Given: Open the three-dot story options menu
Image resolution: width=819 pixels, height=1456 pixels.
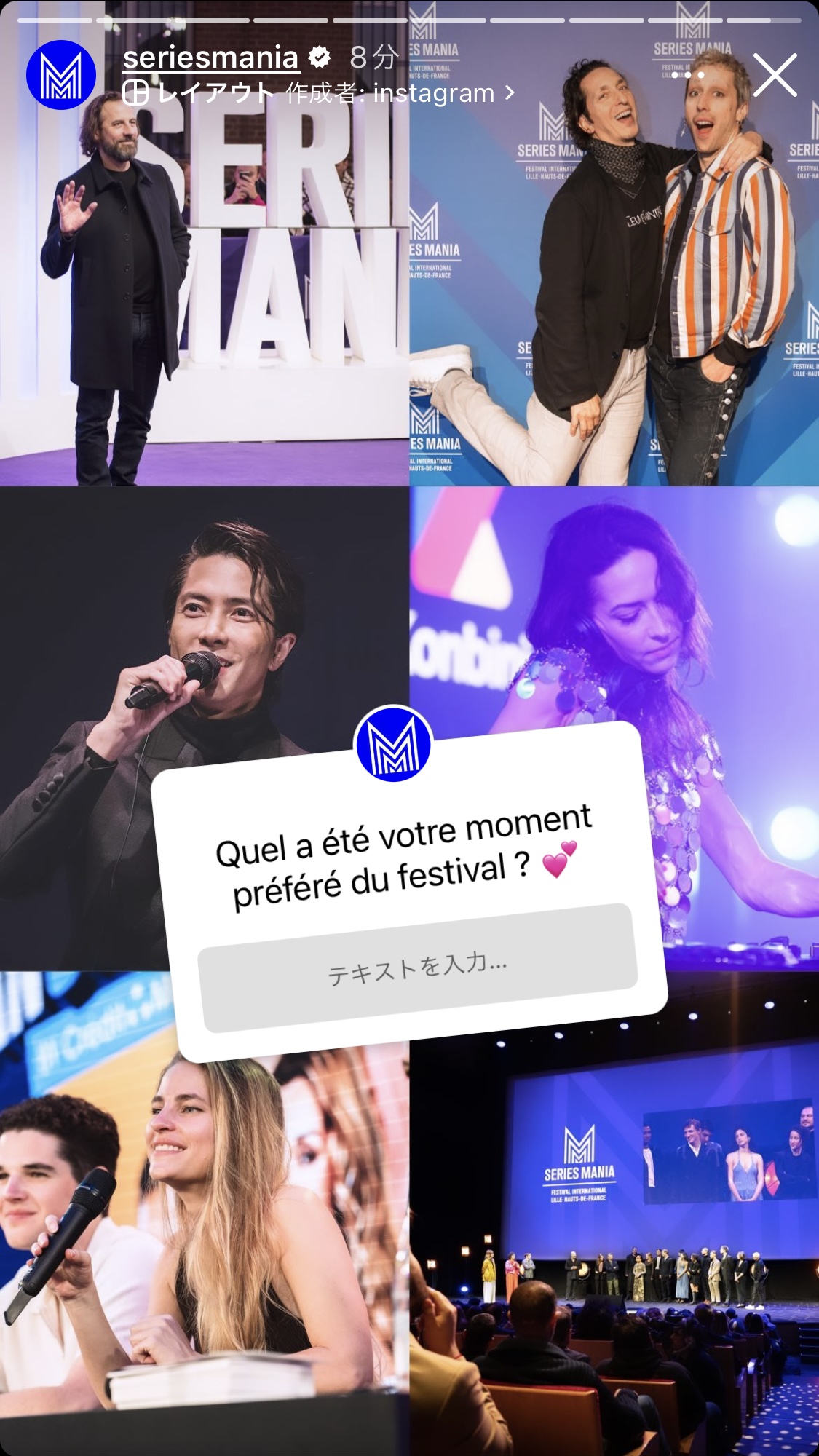Looking at the screenshot, I should (688, 75).
